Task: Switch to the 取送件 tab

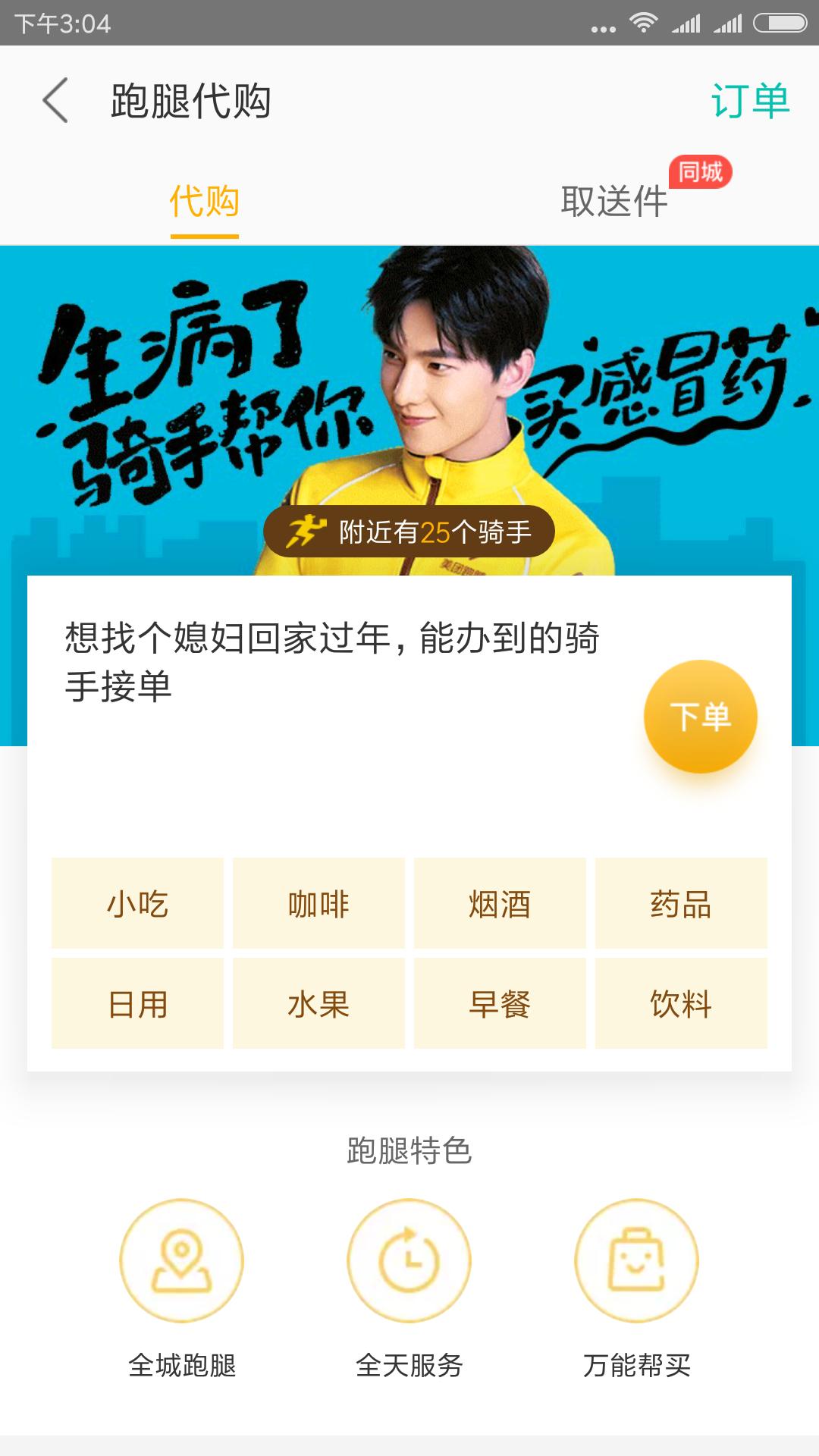Action: 614,201
